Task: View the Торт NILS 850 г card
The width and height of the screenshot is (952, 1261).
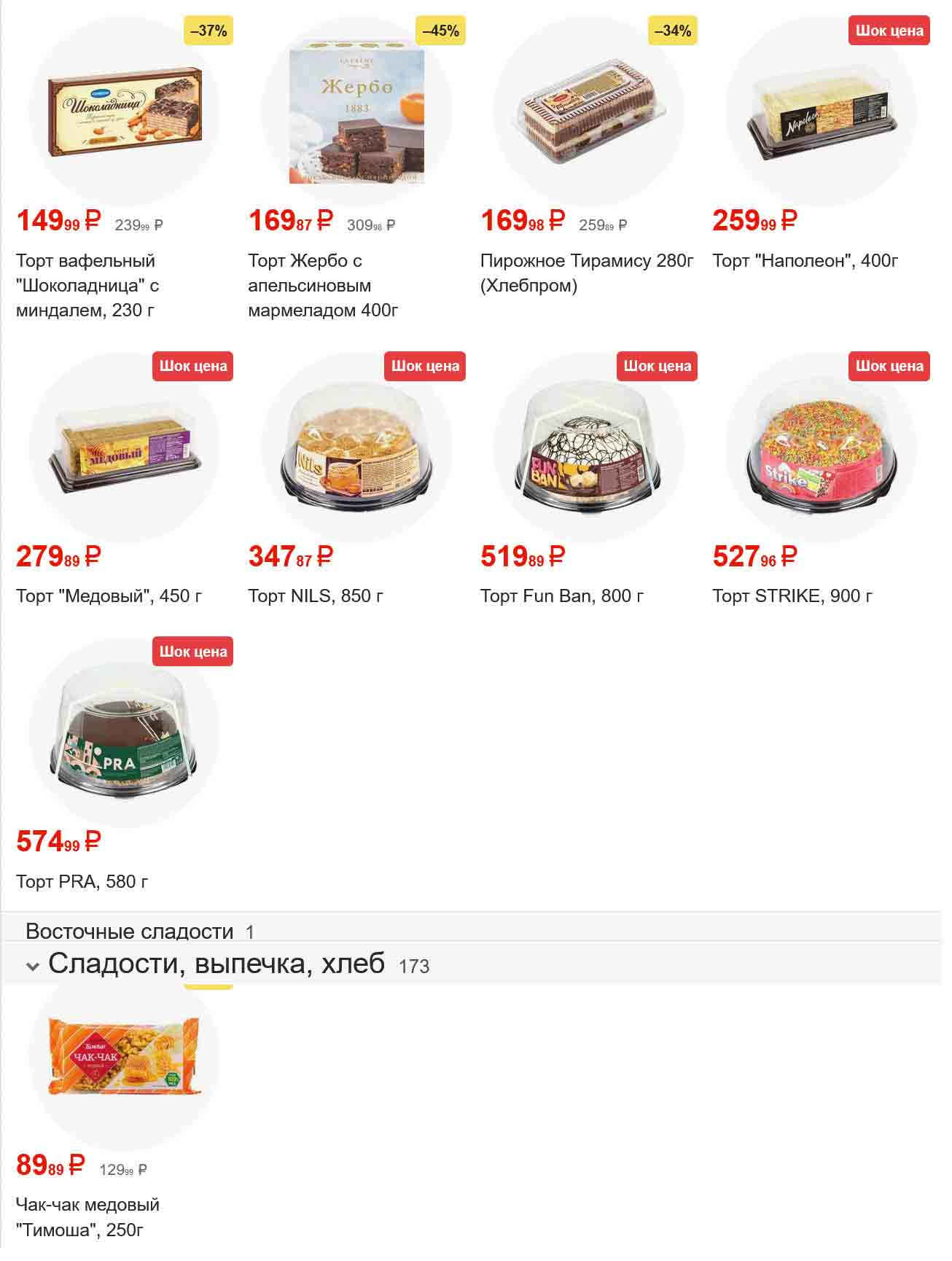Action: tap(356, 447)
